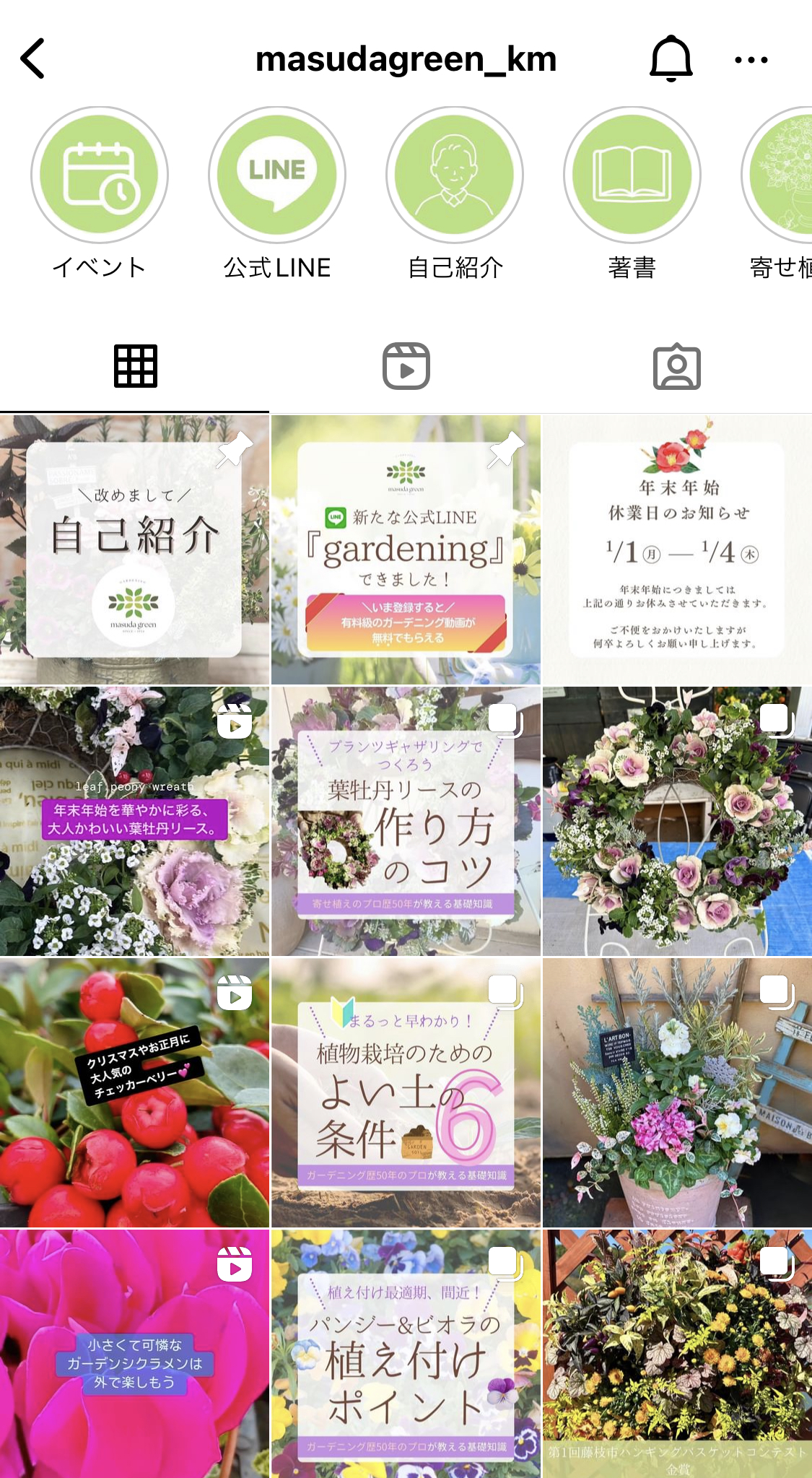Switch to the tagged photos tab
Screen dimensions: 812x1478
pyautogui.click(x=677, y=367)
